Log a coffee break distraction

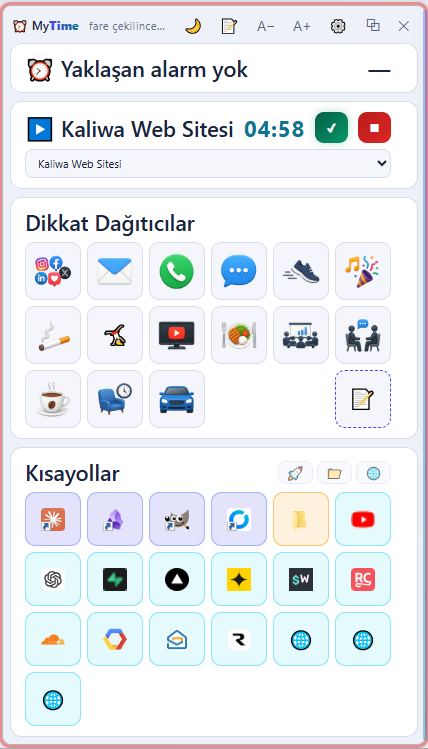click(x=53, y=399)
